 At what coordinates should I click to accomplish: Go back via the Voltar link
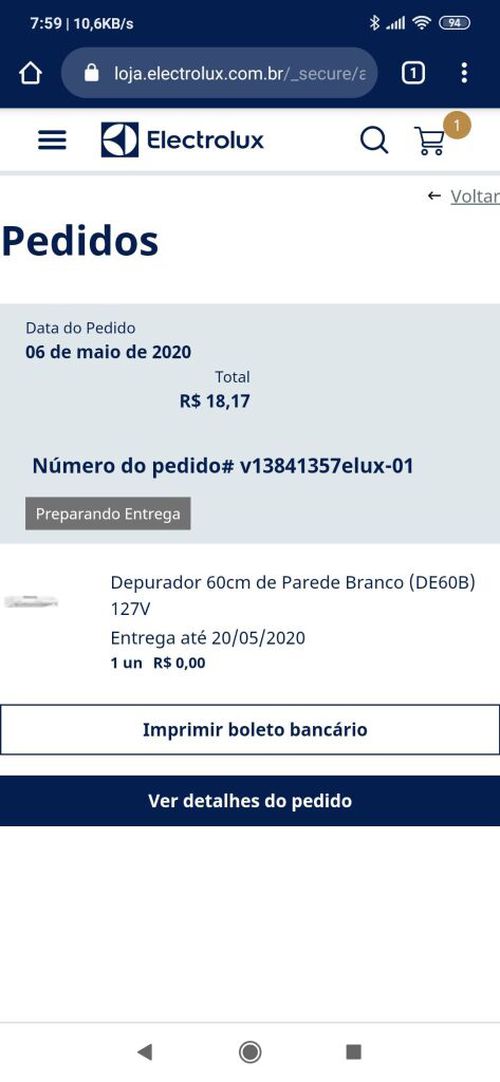(463, 196)
